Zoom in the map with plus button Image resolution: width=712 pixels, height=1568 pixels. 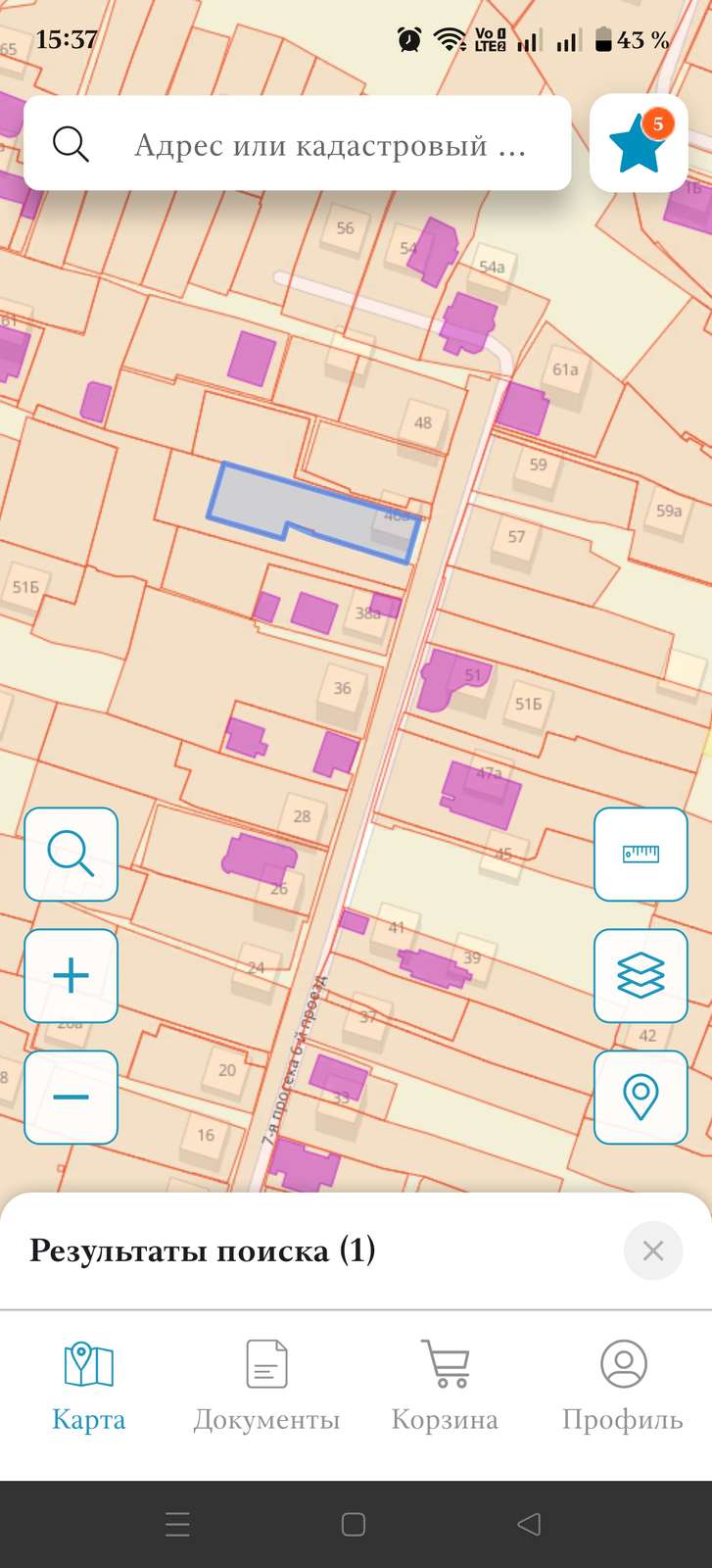pyautogui.click(x=71, y=976)
